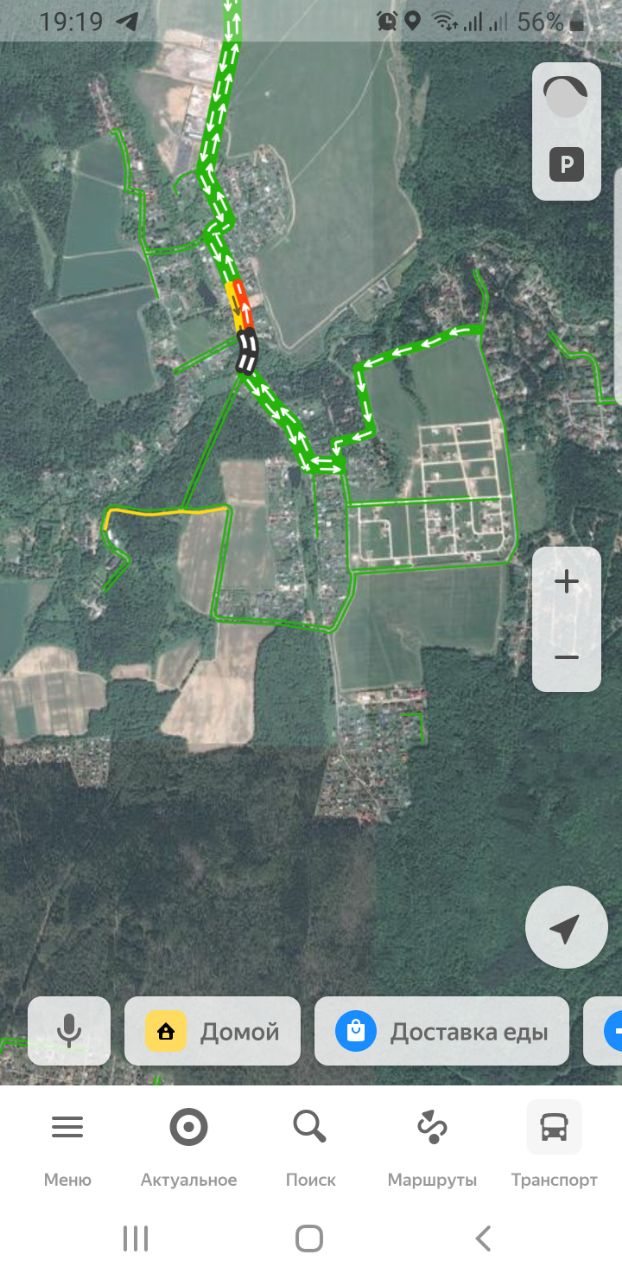Switch to the Актуальное tab
Image resolution: width=622 pixels, height=1280 pixels.
pos(188,1148)
